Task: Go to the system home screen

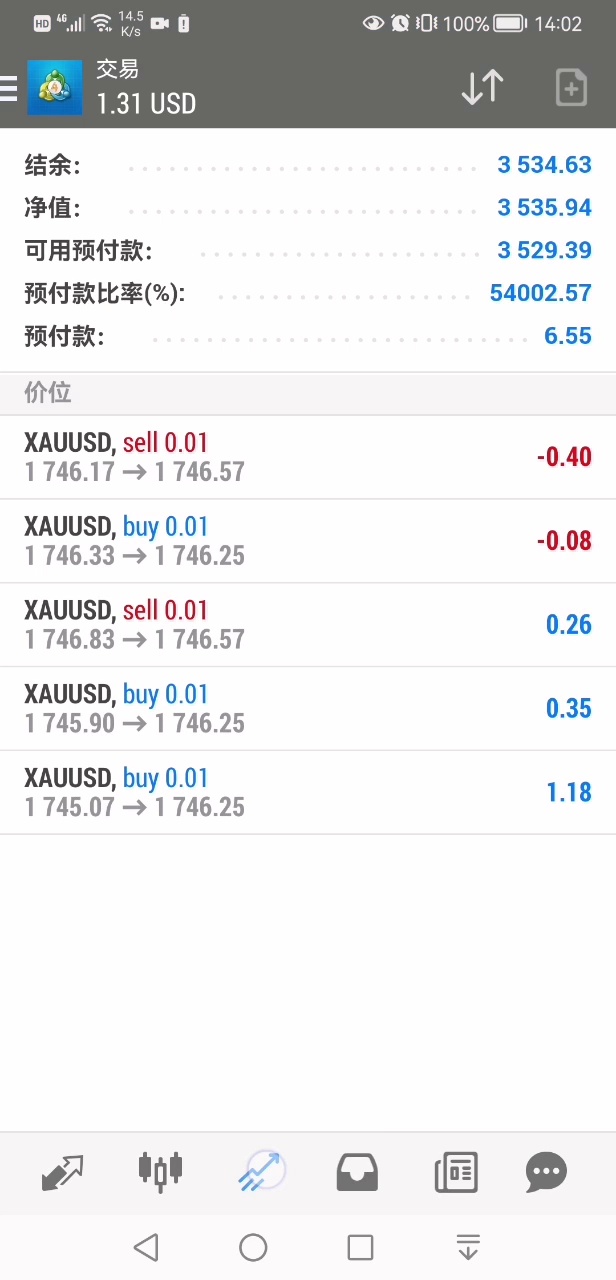Action: 253,1247
